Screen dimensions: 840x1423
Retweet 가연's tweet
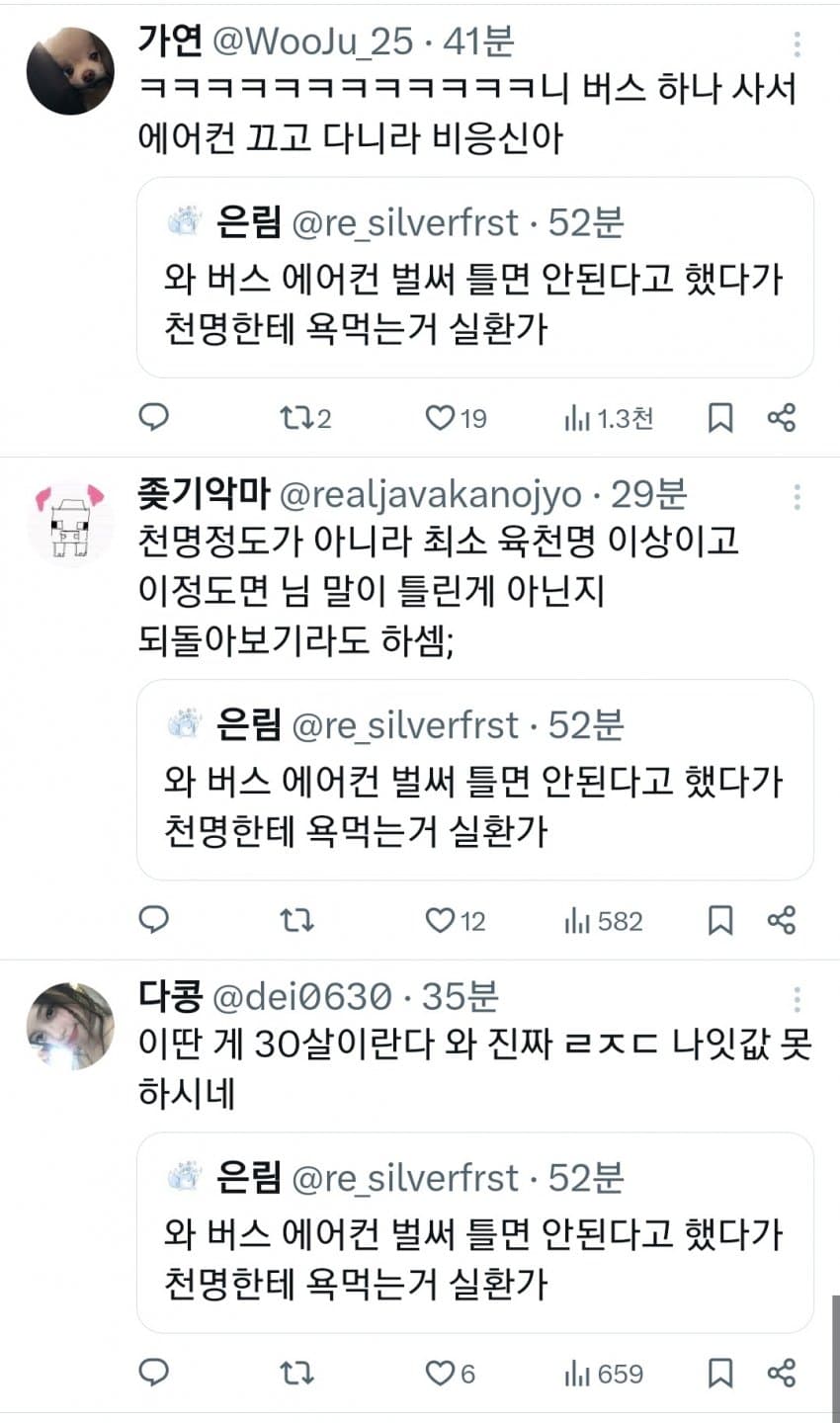pyautogui.click(x=295, y=418)
